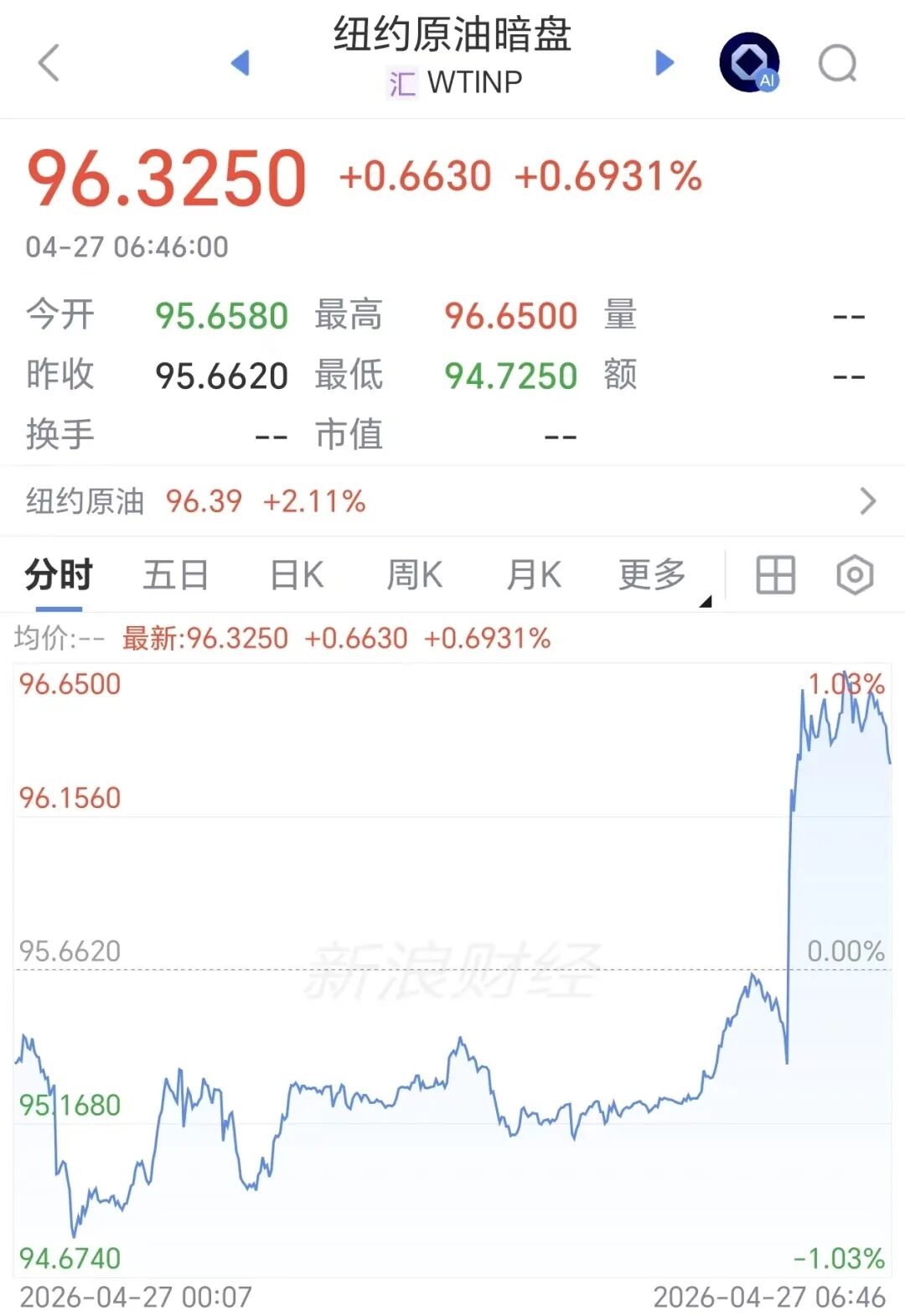
Task: Expand the 更多 chart type dropdown
Action: click(652, 574)
